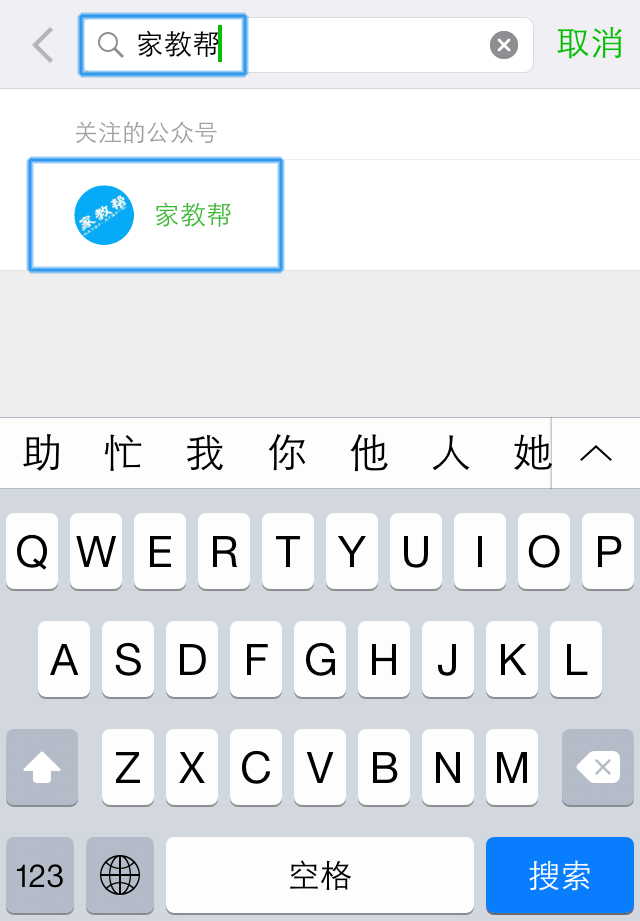Hit the blue 搜索 key on keyboard
640x921 pixels.
point(560,876)
